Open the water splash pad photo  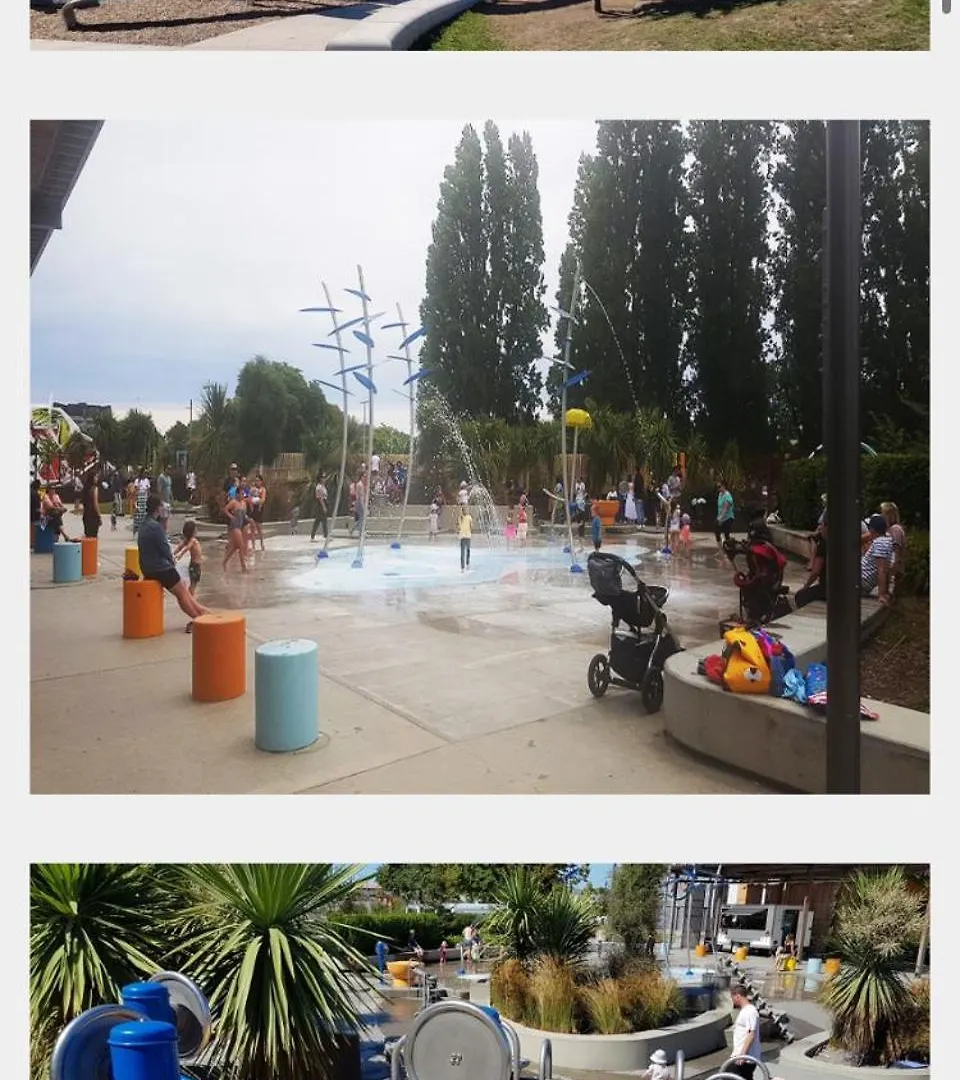480,457
